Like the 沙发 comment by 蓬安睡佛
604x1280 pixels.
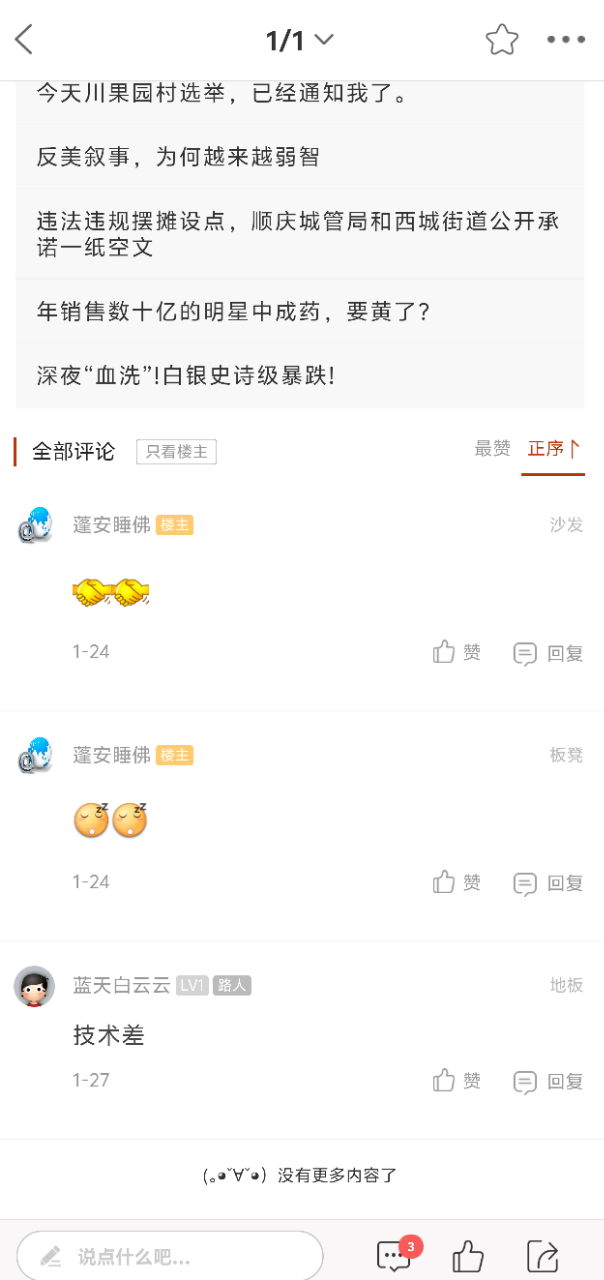click(457, 653)
